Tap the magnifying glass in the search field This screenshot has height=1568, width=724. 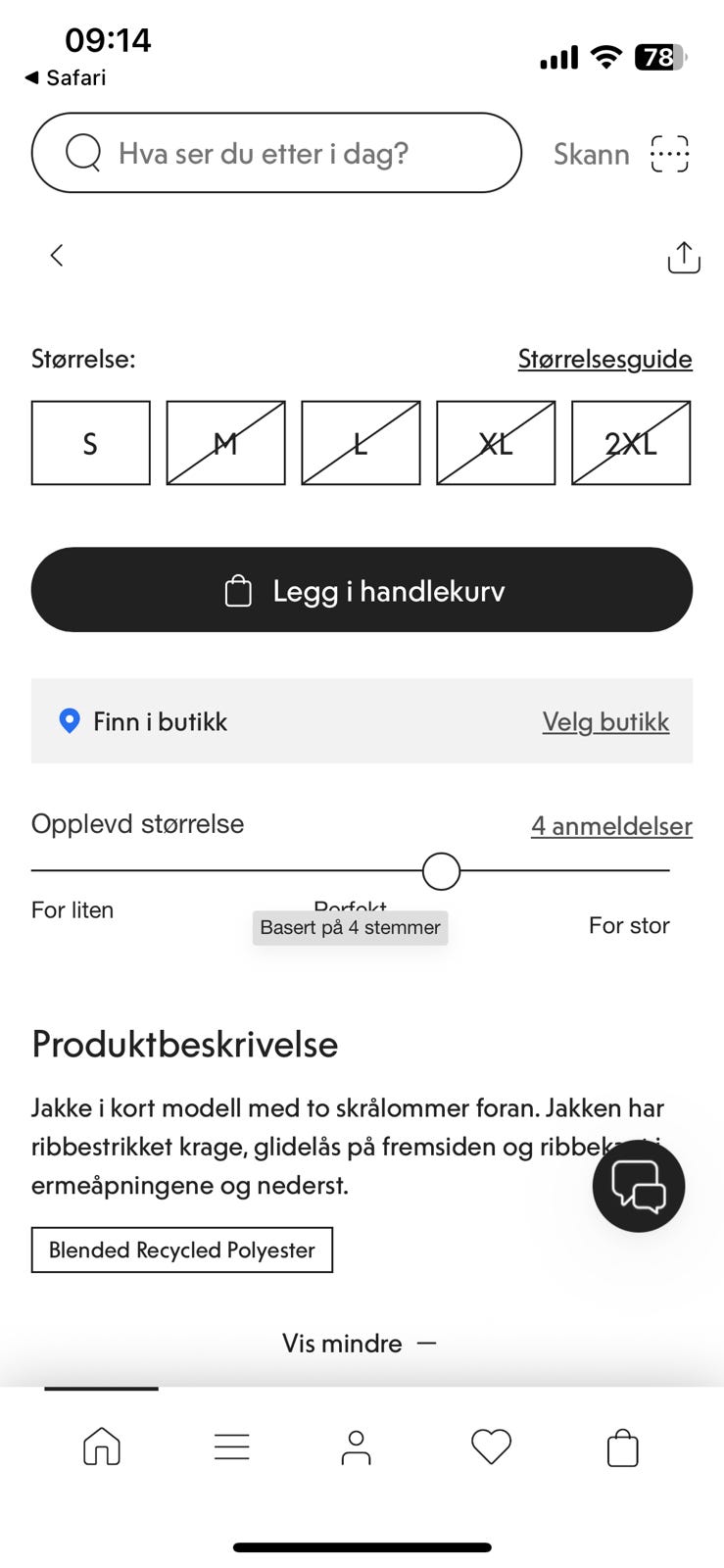(86, 153)
